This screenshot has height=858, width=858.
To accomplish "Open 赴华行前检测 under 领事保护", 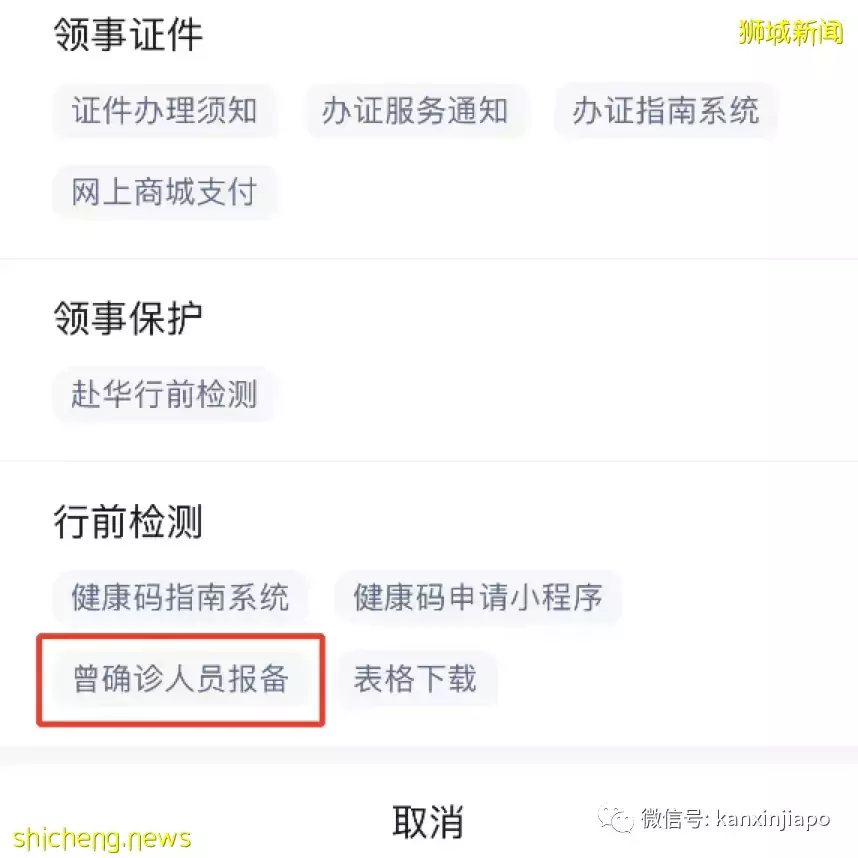I will [x=164, y=394].
